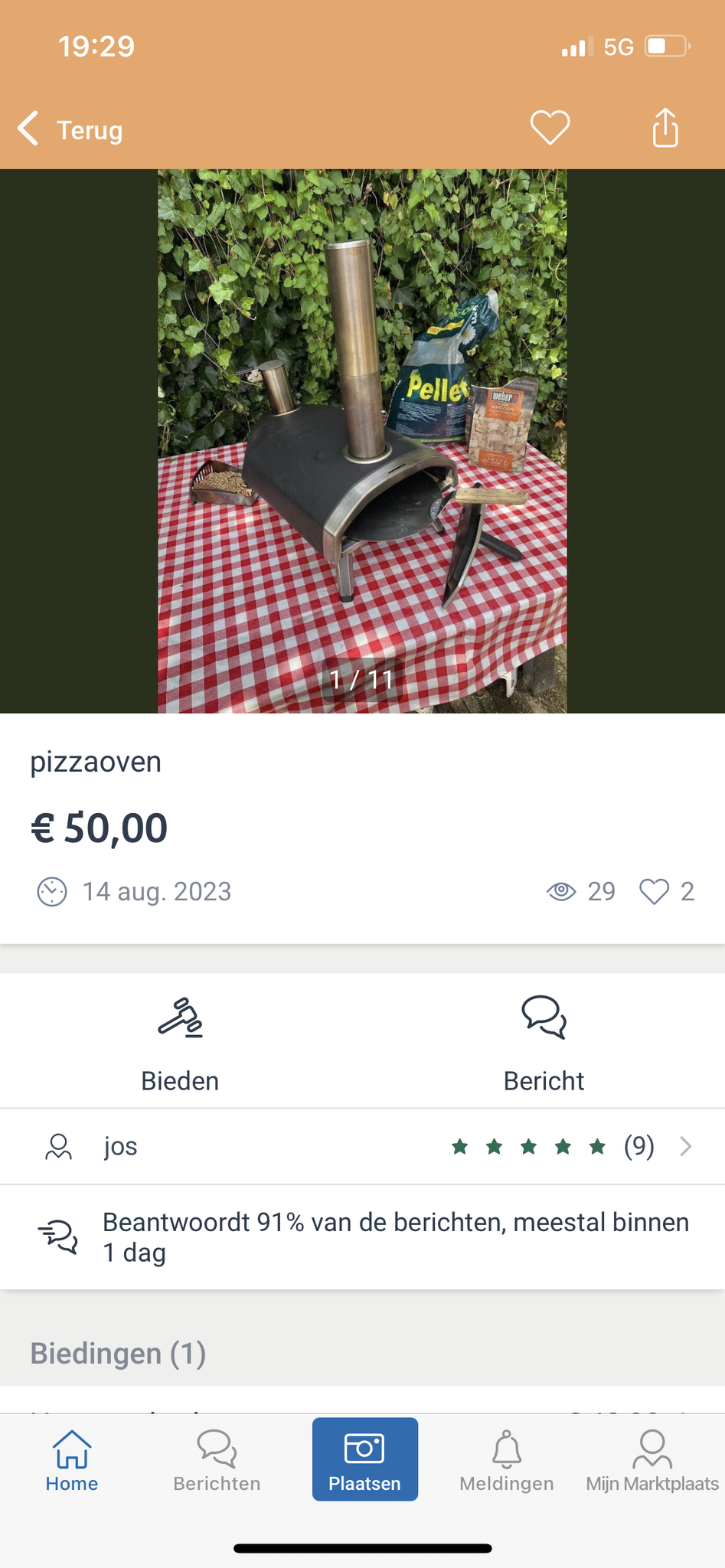Share this pizzaoven listing
The height and width of the screenshot is (1568, 725).
(665, 127)
